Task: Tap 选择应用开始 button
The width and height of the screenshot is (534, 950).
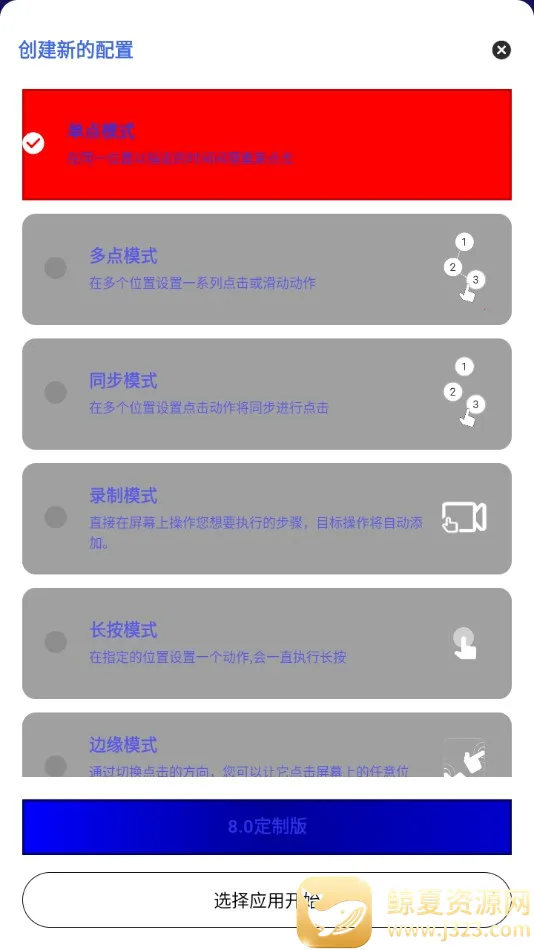Action: point(267,900)
